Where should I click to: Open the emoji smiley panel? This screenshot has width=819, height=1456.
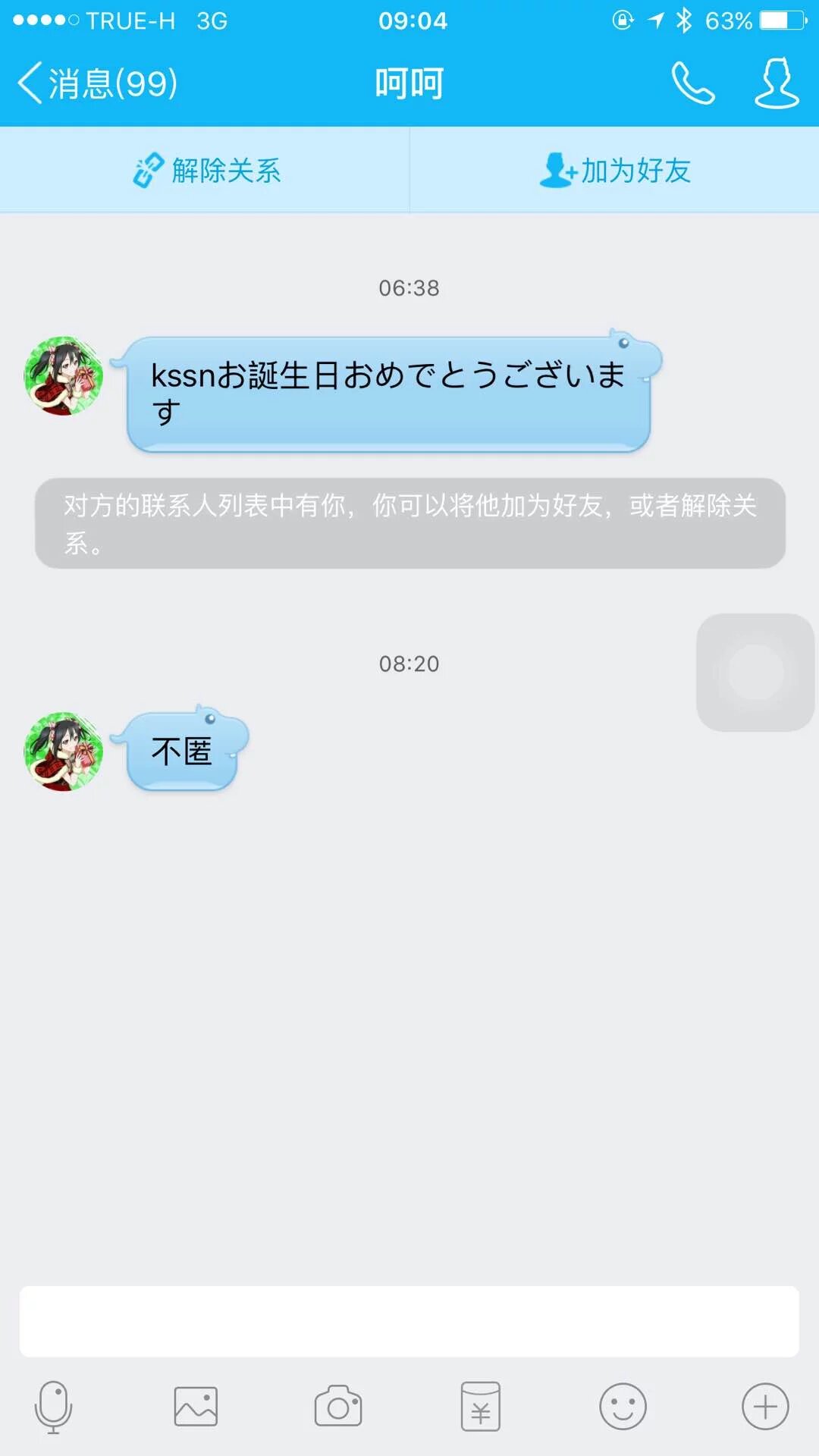click(x=623, y=1407)
